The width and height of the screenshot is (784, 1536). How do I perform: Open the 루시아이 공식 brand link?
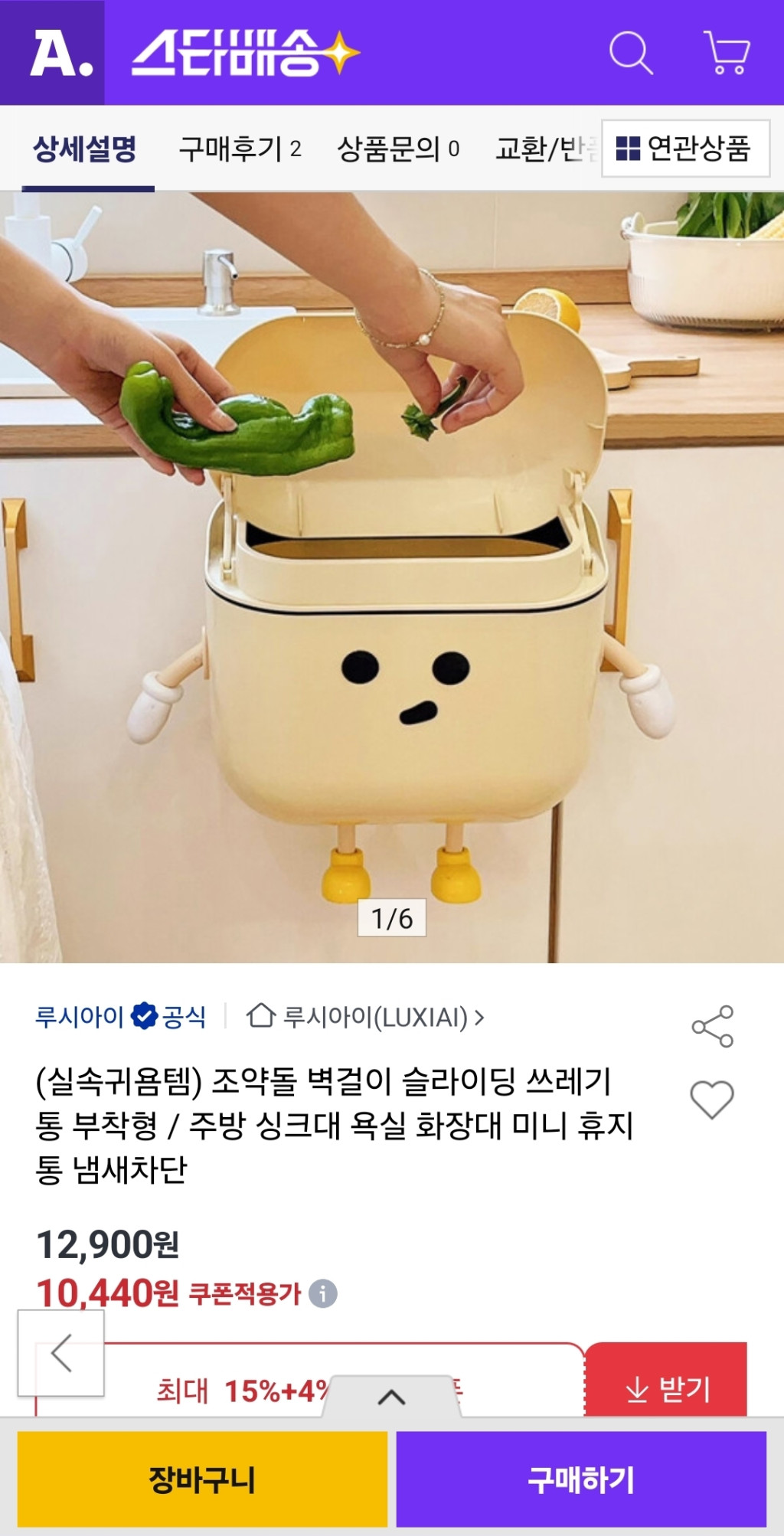coord(120,1017)
